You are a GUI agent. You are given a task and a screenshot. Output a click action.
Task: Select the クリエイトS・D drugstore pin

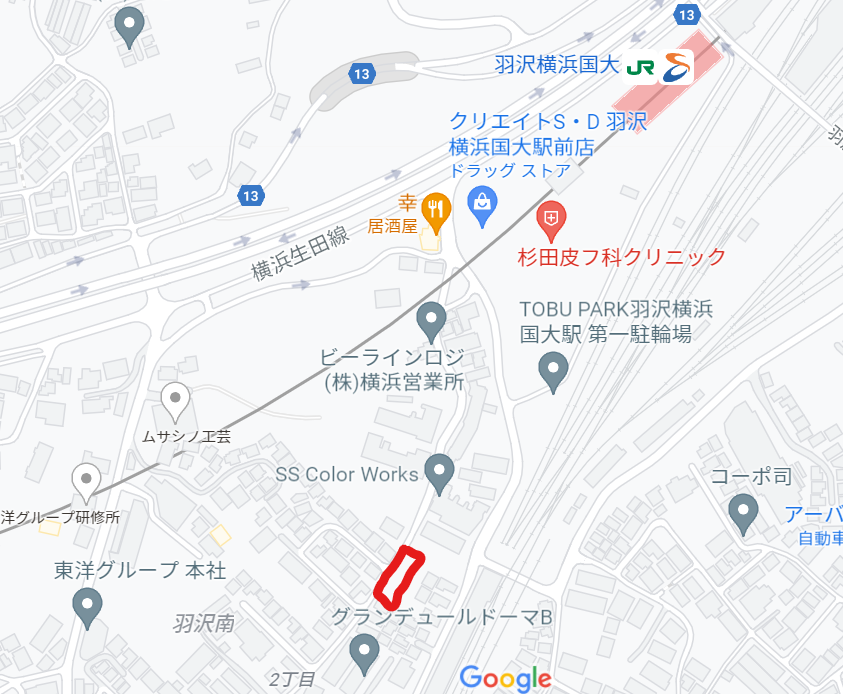483,205
